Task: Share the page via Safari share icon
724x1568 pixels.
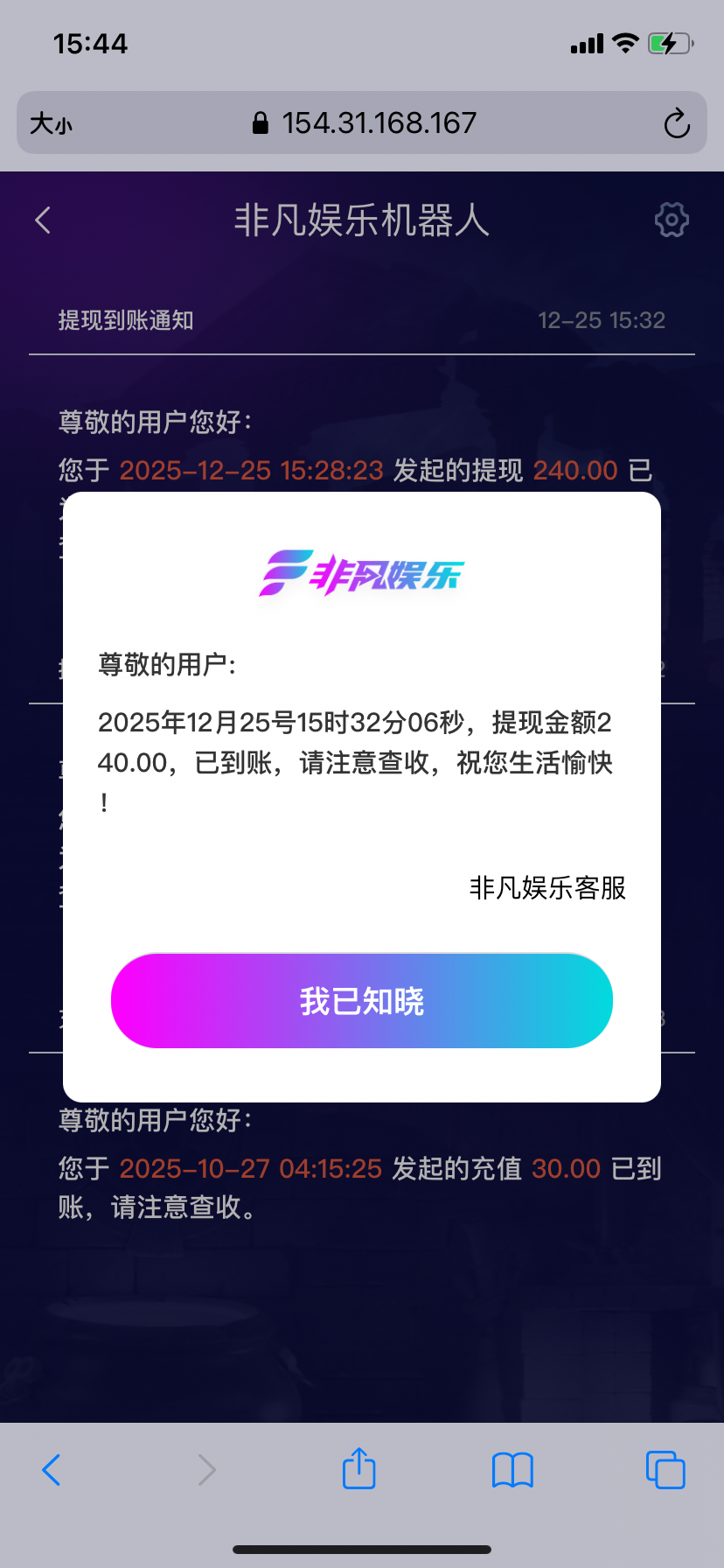Action: [359, 1469]
